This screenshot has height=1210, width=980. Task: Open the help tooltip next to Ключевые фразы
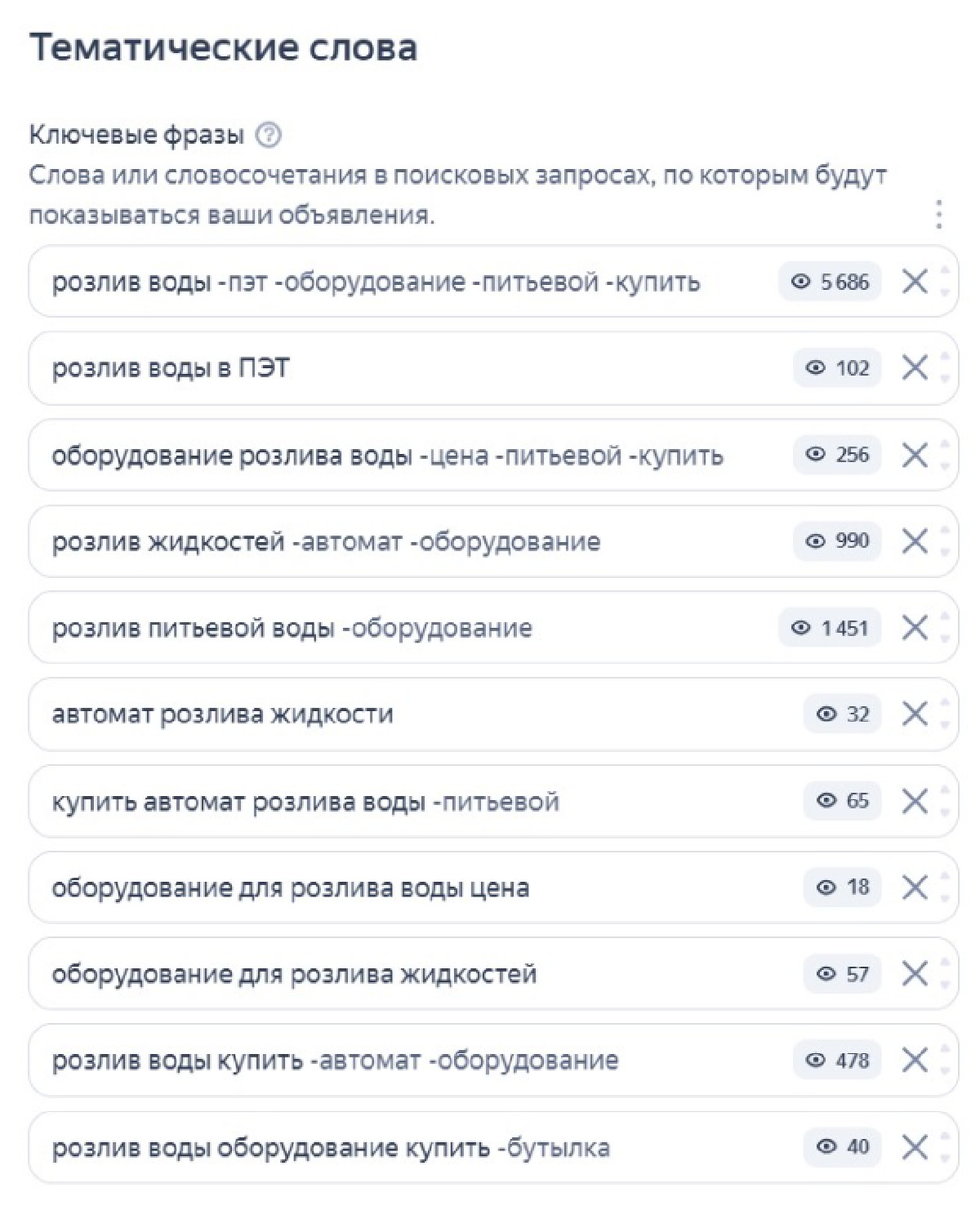click(268, 135)
